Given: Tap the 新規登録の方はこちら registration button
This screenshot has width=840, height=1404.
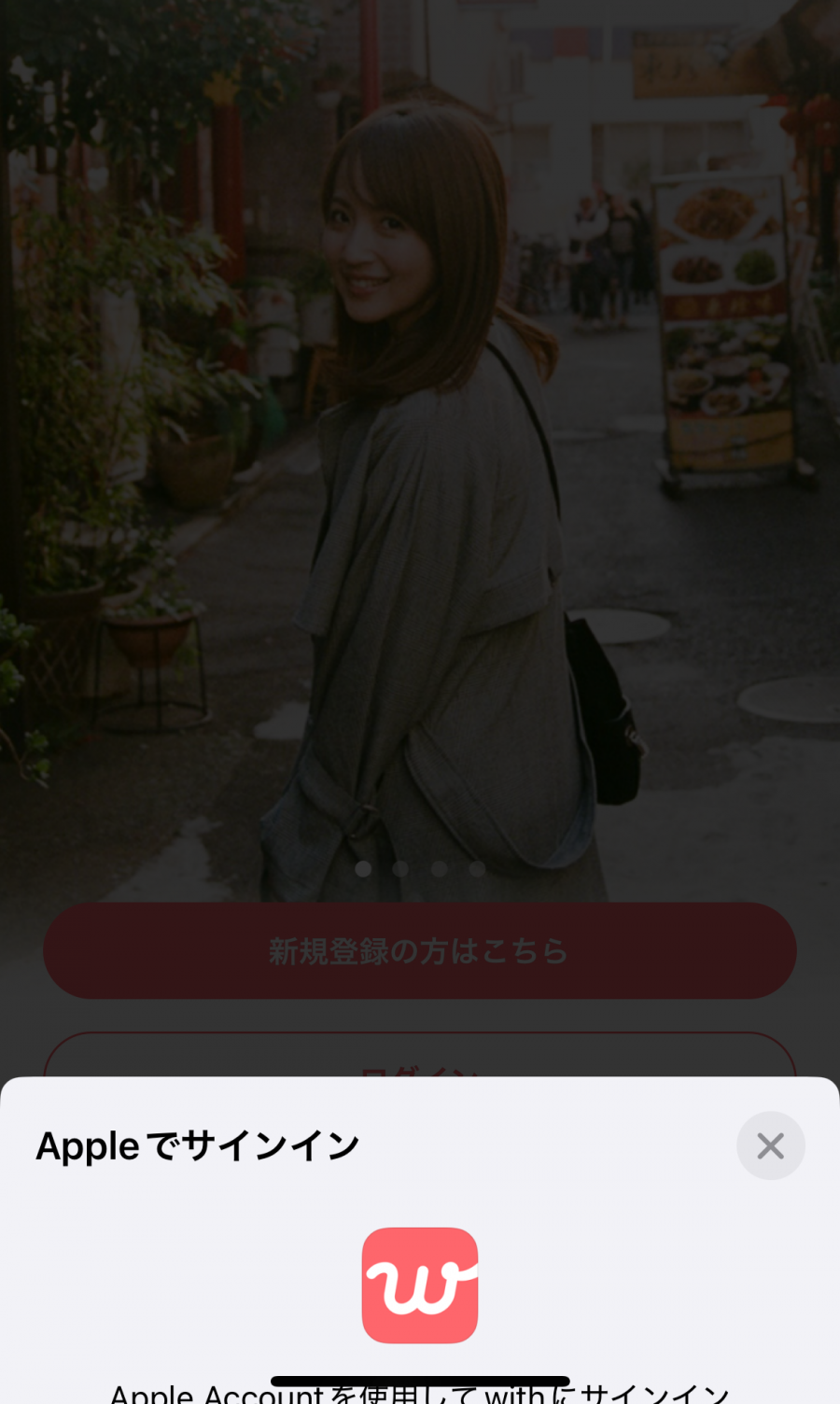Looking at the screenshot, I should tap(418, 950).
